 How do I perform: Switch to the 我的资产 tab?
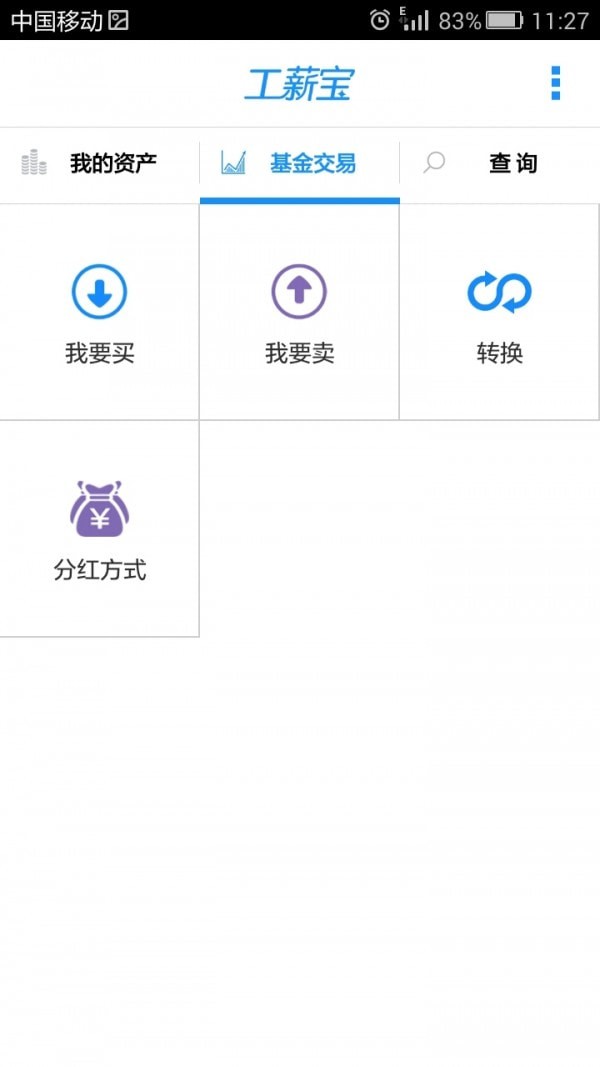click(99, 164)
